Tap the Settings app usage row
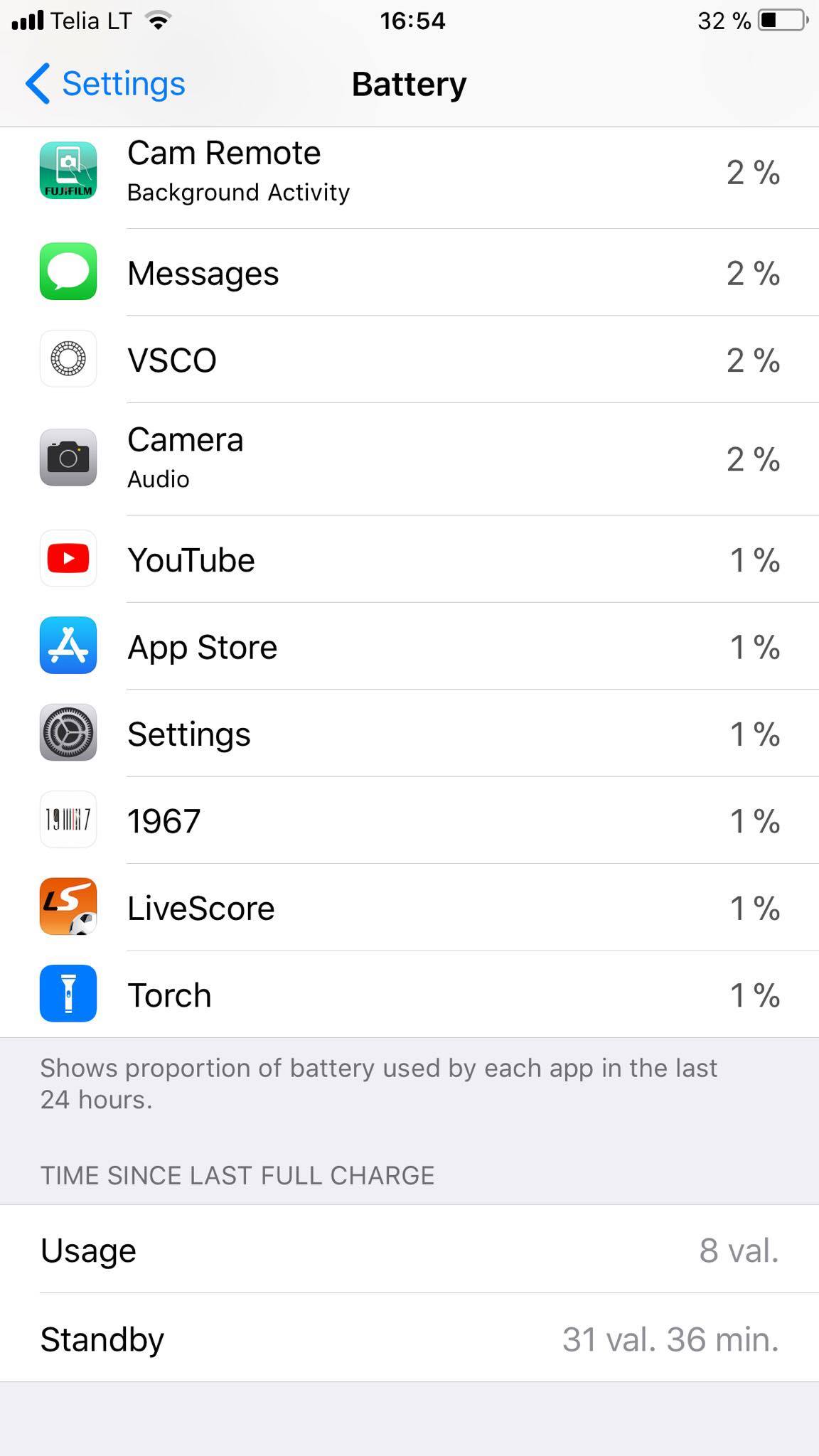This screenshot has width=819, height=1456. 409,734
